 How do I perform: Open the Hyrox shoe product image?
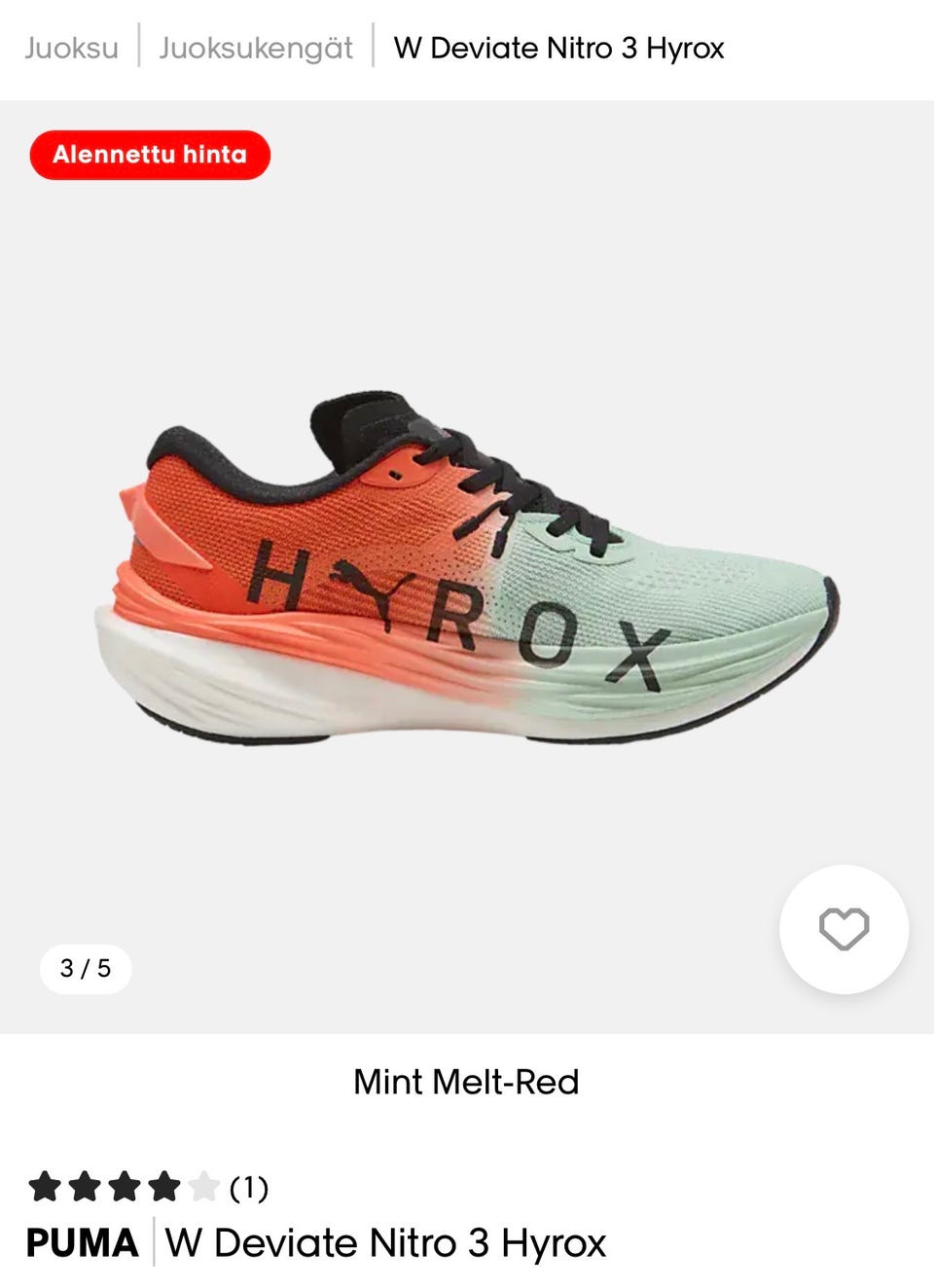(x=467, y=574)
